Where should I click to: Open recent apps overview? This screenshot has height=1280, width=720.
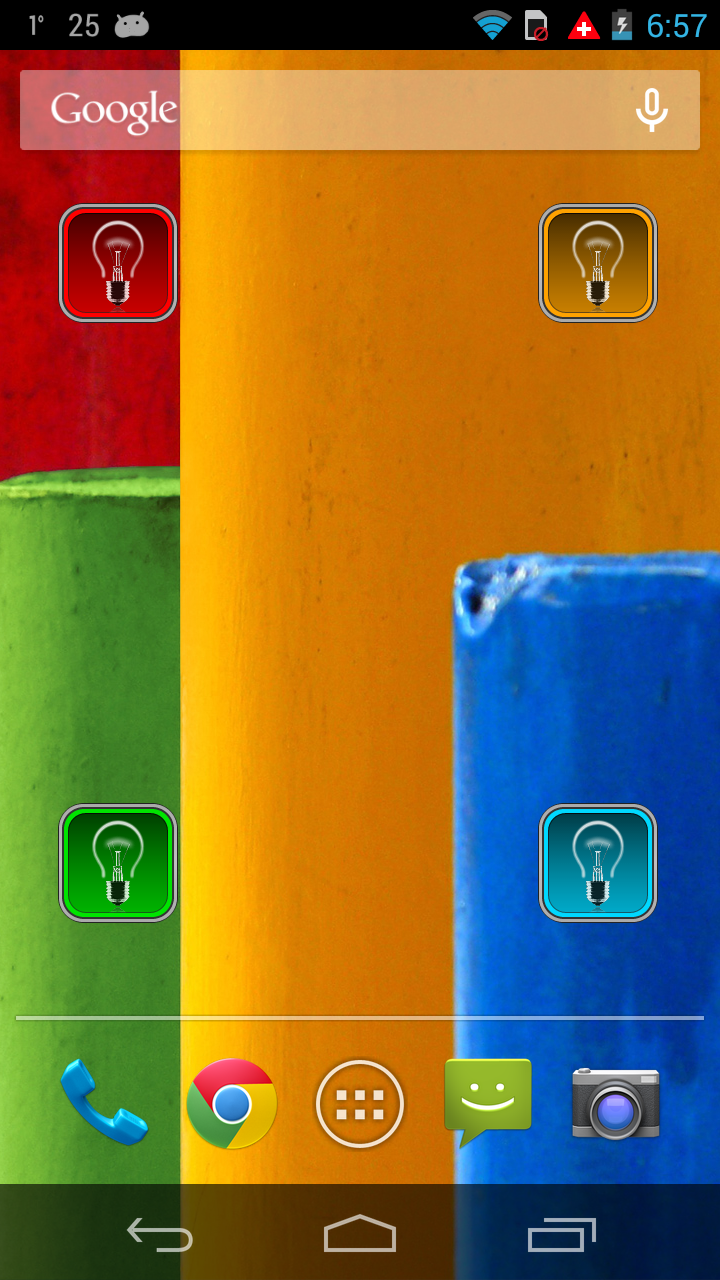(561, 1234)
